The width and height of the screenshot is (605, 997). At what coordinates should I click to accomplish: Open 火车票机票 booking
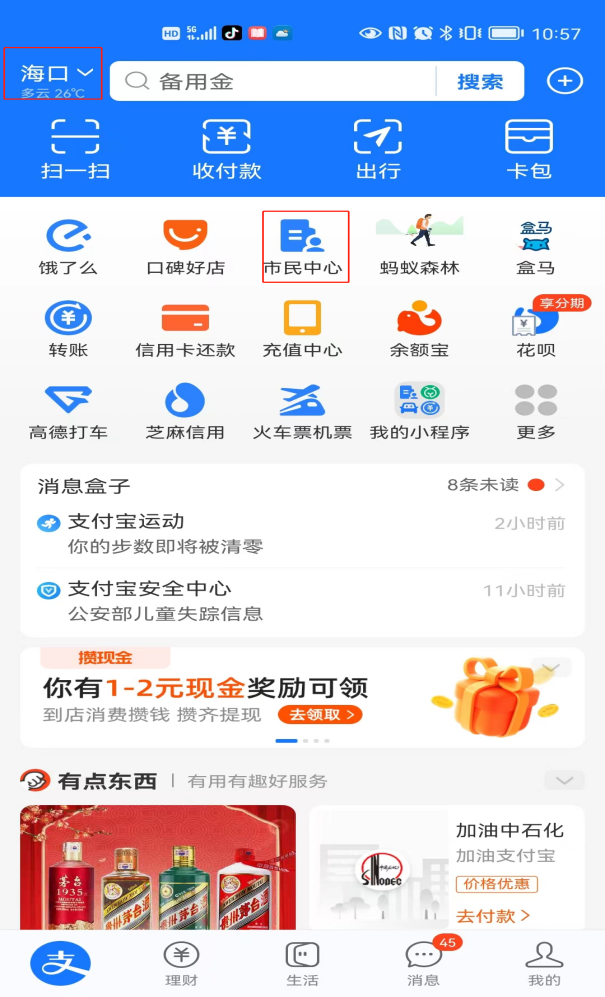[x=302, y=412]
